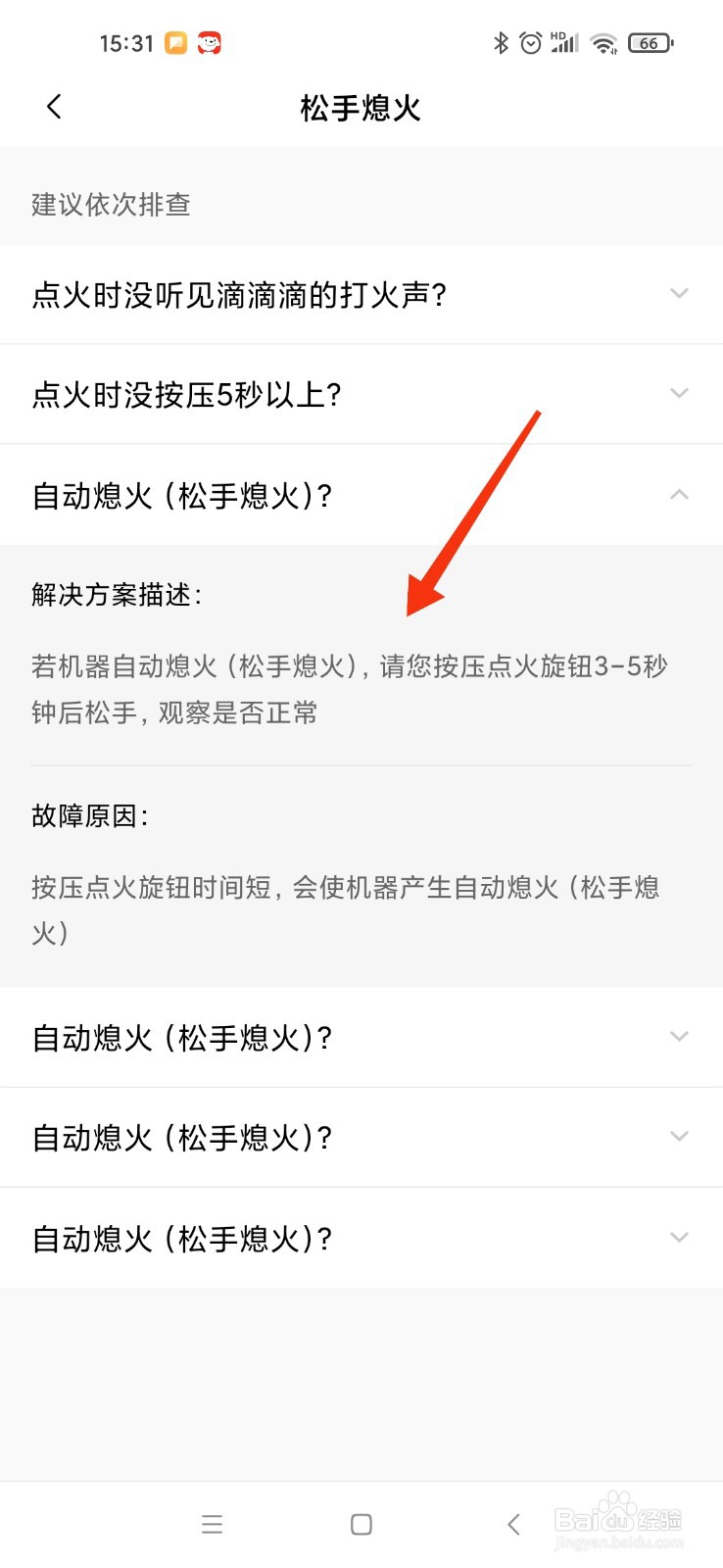
Task: Tap the back arrow at top left
Action: [x=54, y=107]
